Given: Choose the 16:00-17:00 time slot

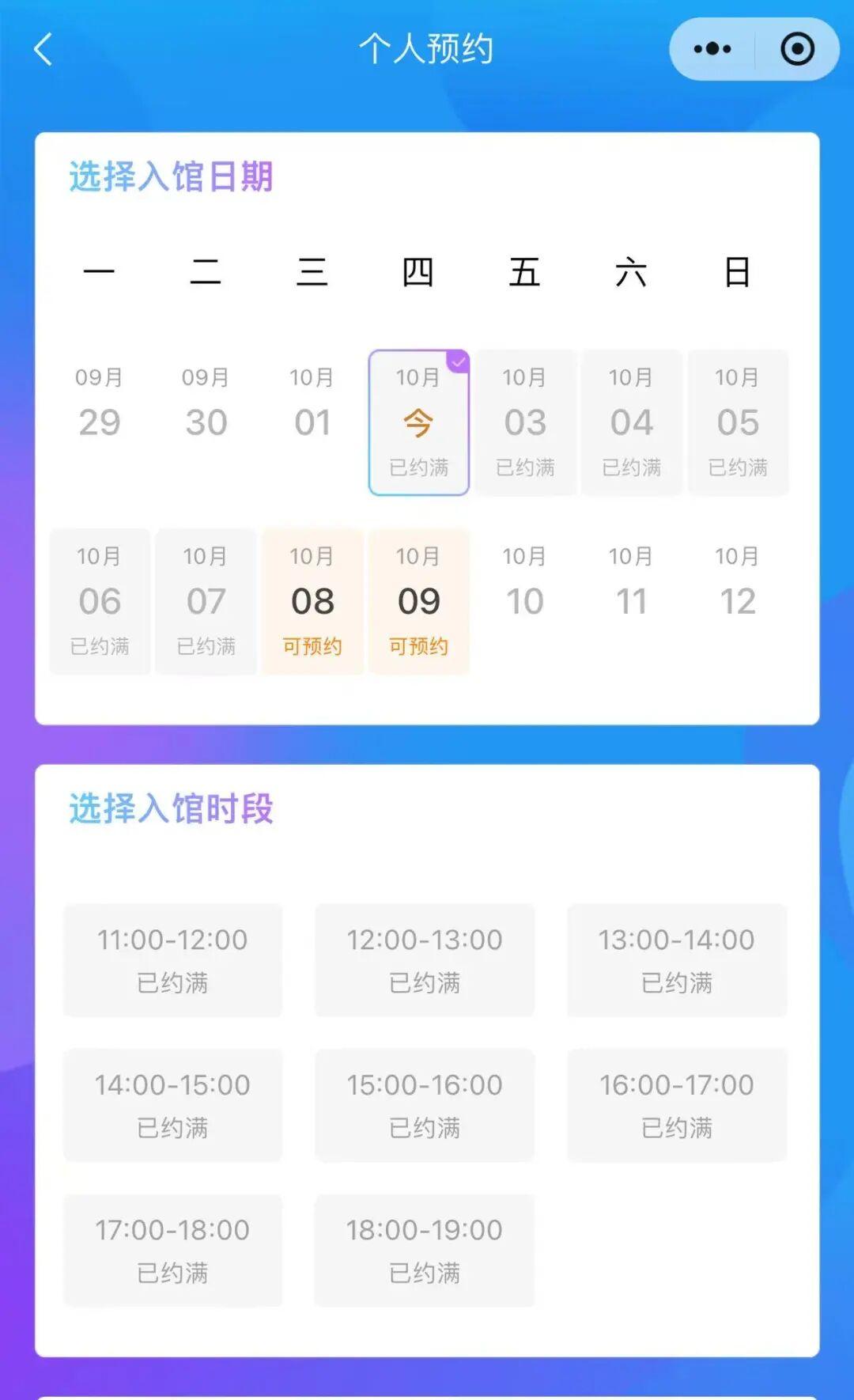Looking at the screenshot, I should pos(677,1105).
